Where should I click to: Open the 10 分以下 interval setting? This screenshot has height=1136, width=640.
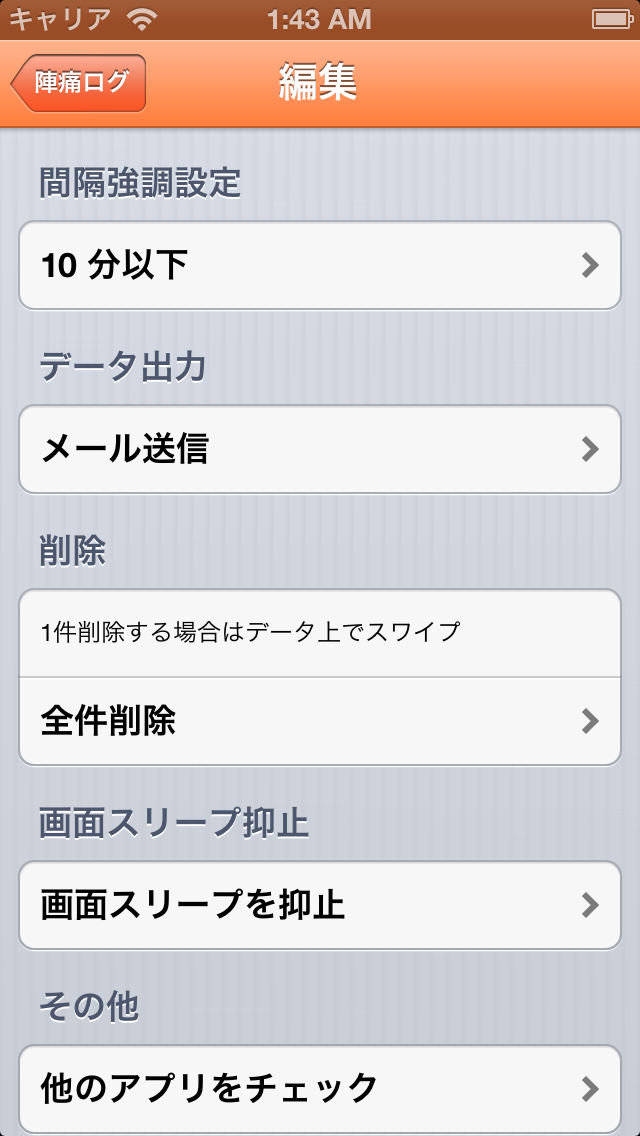tap(320, 266)
